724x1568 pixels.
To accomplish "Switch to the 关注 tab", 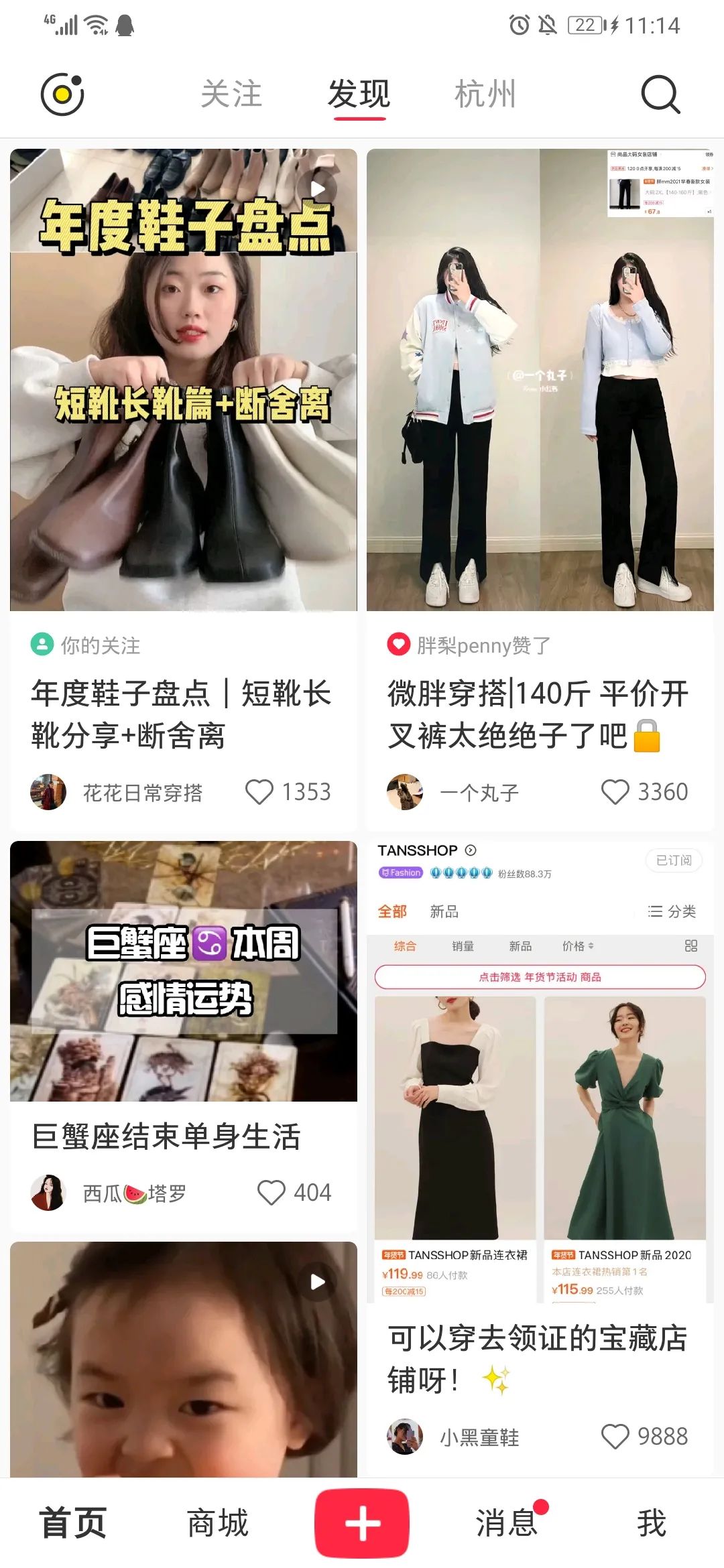I will point(231,94).
